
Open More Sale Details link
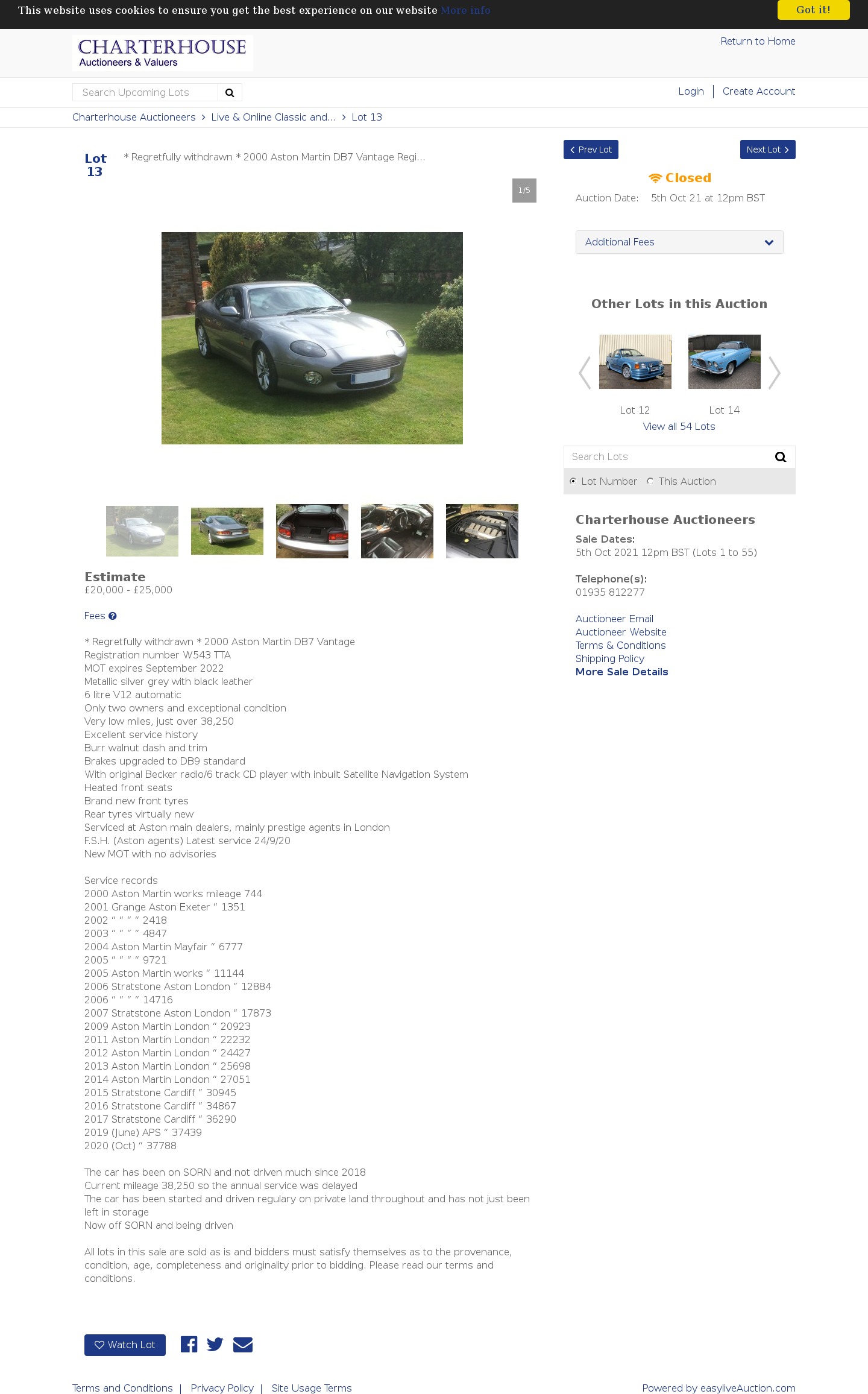pos(621,672)
